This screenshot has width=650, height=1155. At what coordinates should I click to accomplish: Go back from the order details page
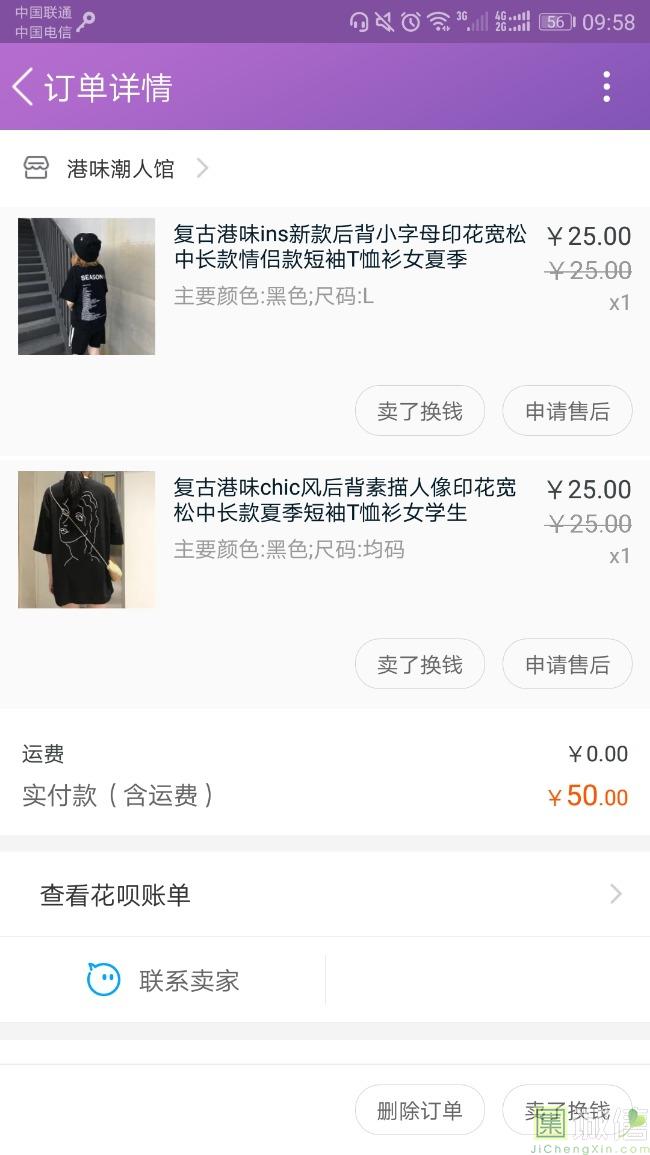pos(24,87)
